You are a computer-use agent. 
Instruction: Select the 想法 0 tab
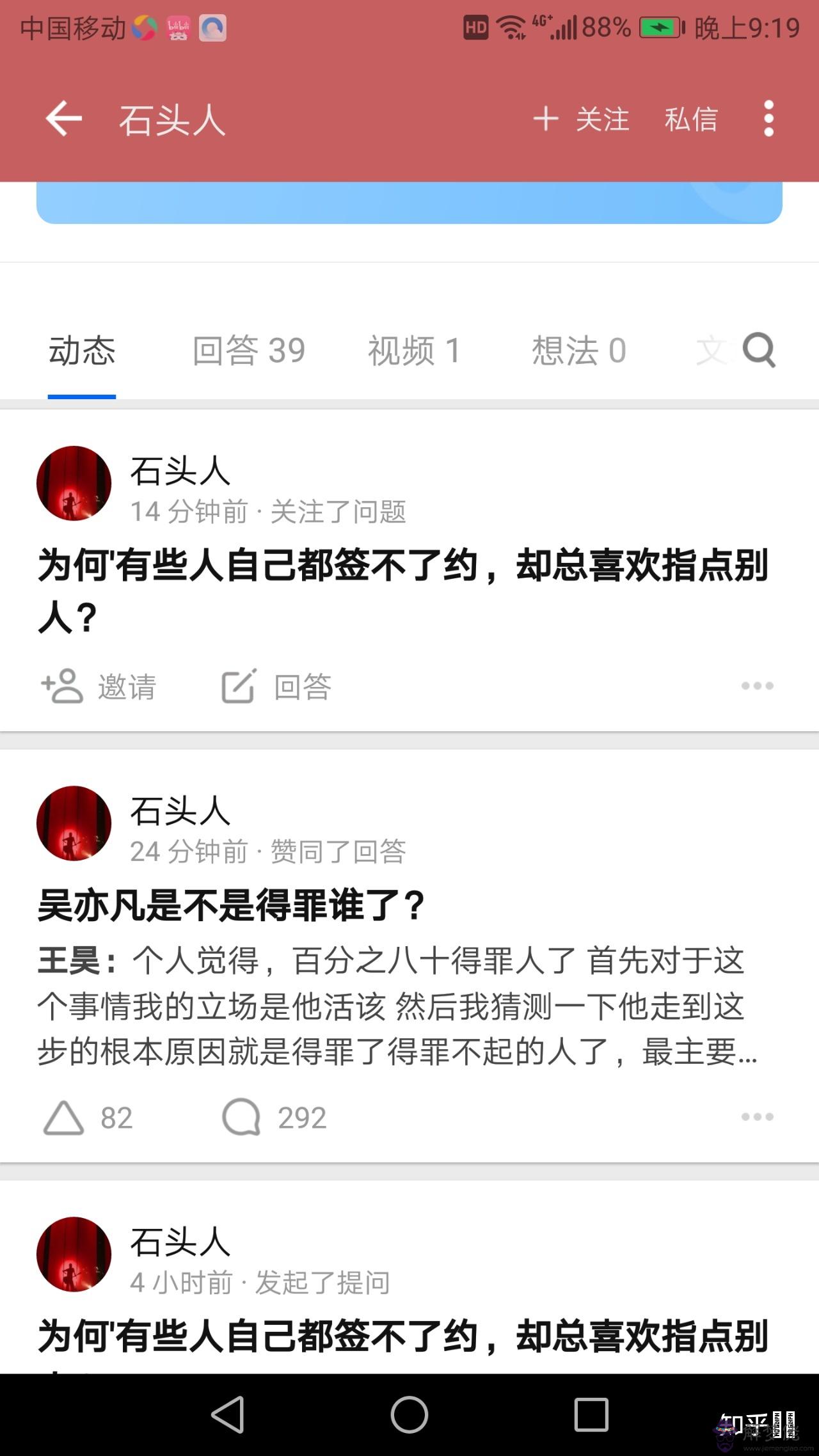tap(579, 351)
